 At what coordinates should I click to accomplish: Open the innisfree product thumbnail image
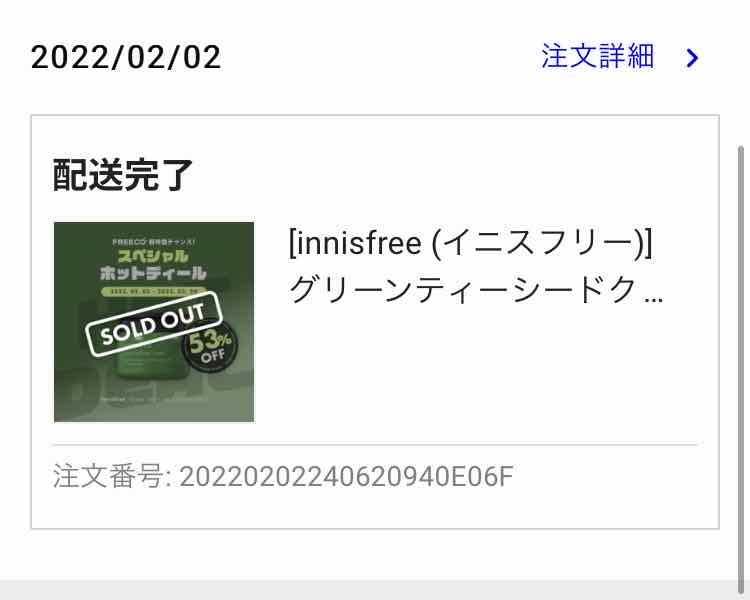(154, 322)
